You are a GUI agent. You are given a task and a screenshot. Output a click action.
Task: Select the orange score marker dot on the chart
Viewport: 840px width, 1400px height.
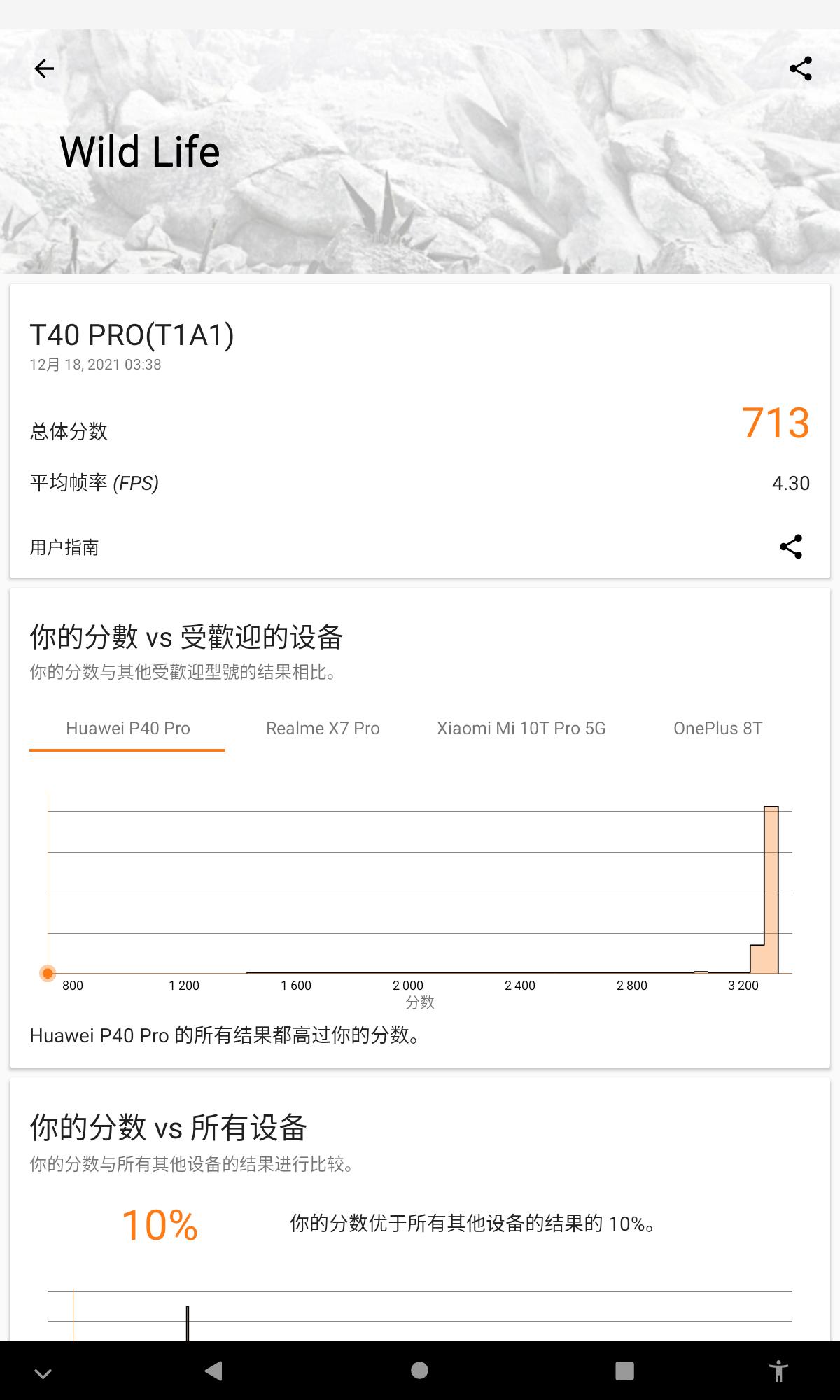pyautogui.click(x=47, y=972)
